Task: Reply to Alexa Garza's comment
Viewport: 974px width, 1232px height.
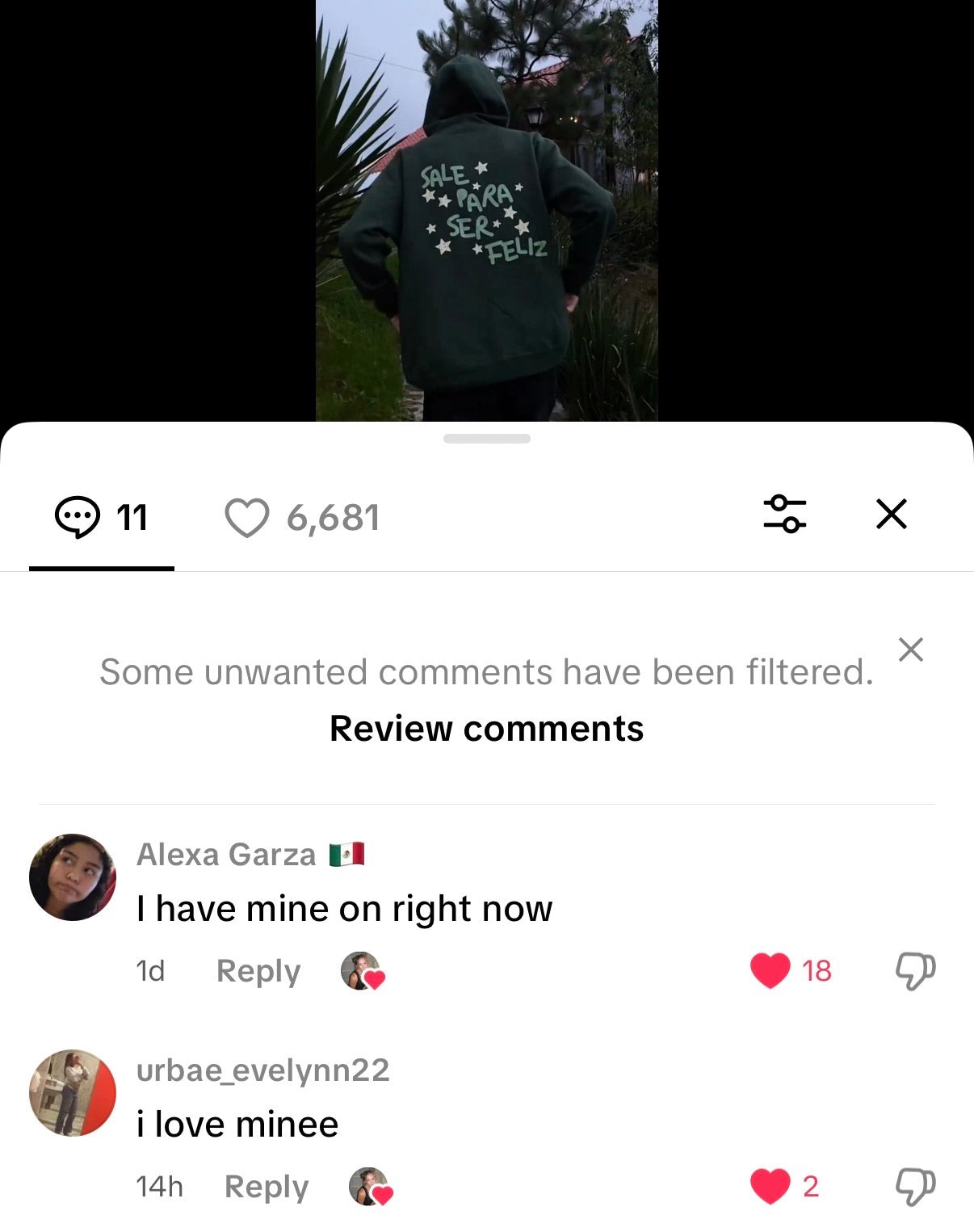Action: [x=258, y=970]
